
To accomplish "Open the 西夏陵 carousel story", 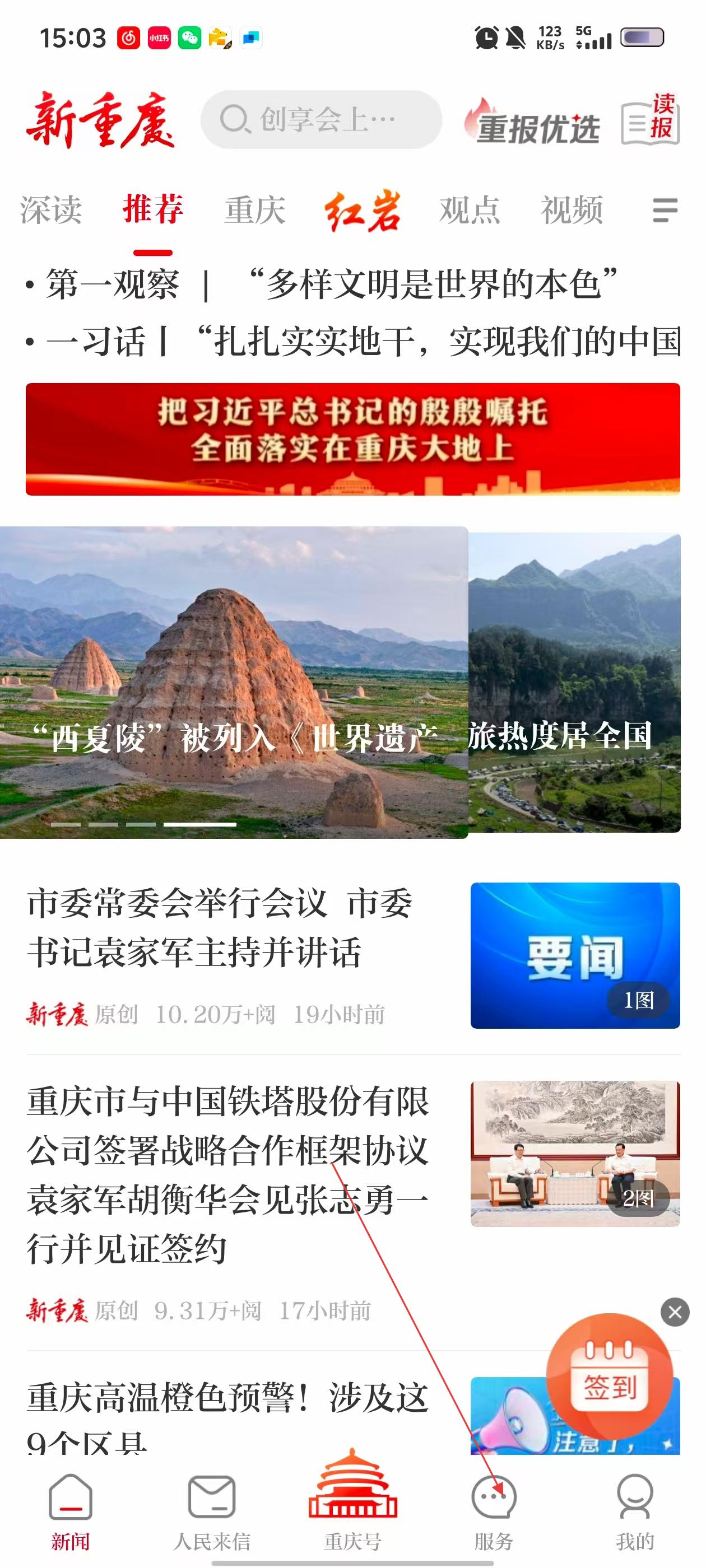I will coord(234,682).
